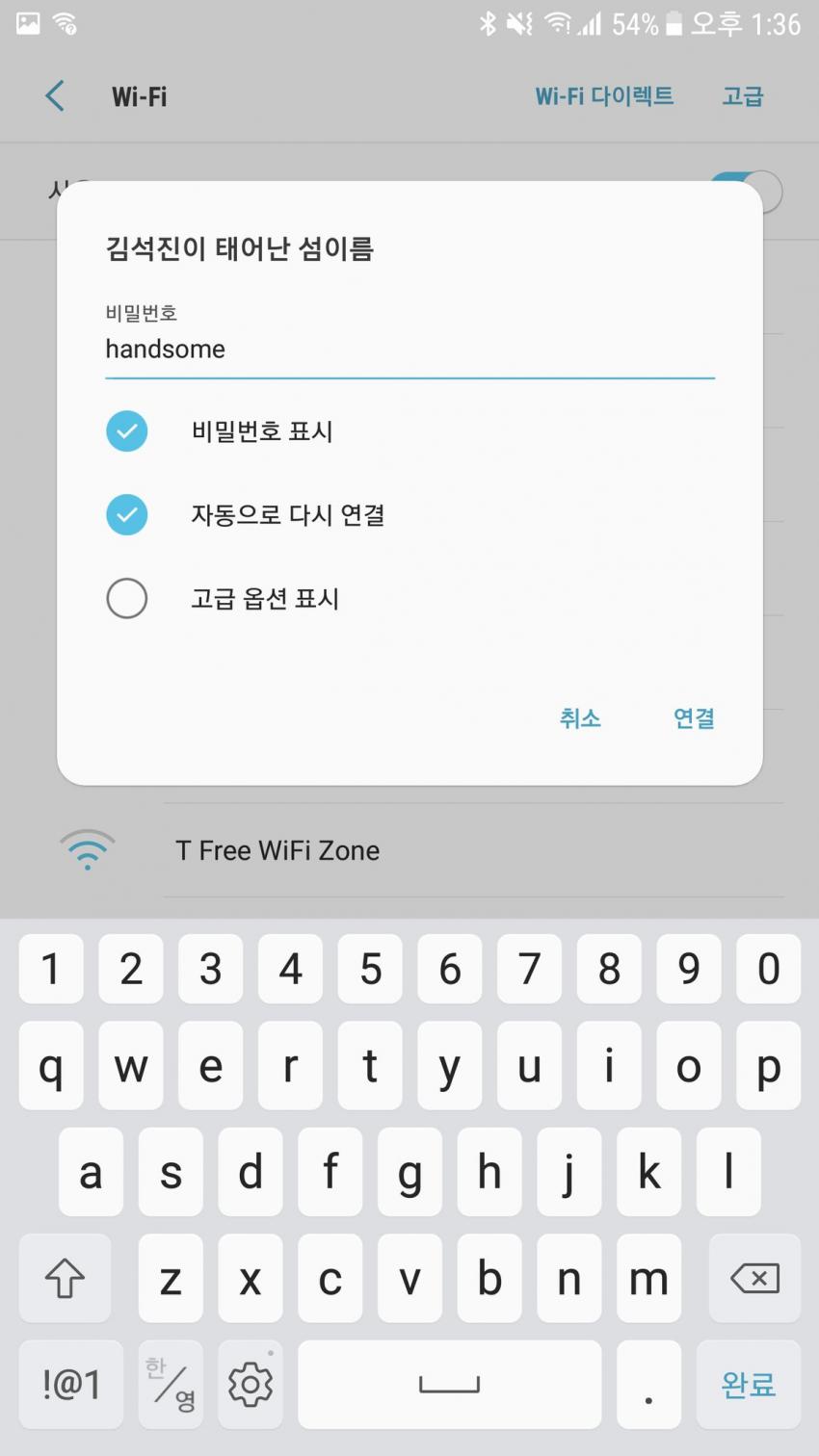This screenshot has height=1456, width=819.
Task: Go back from Wi-Fi screen
Action: coord(55,96)
